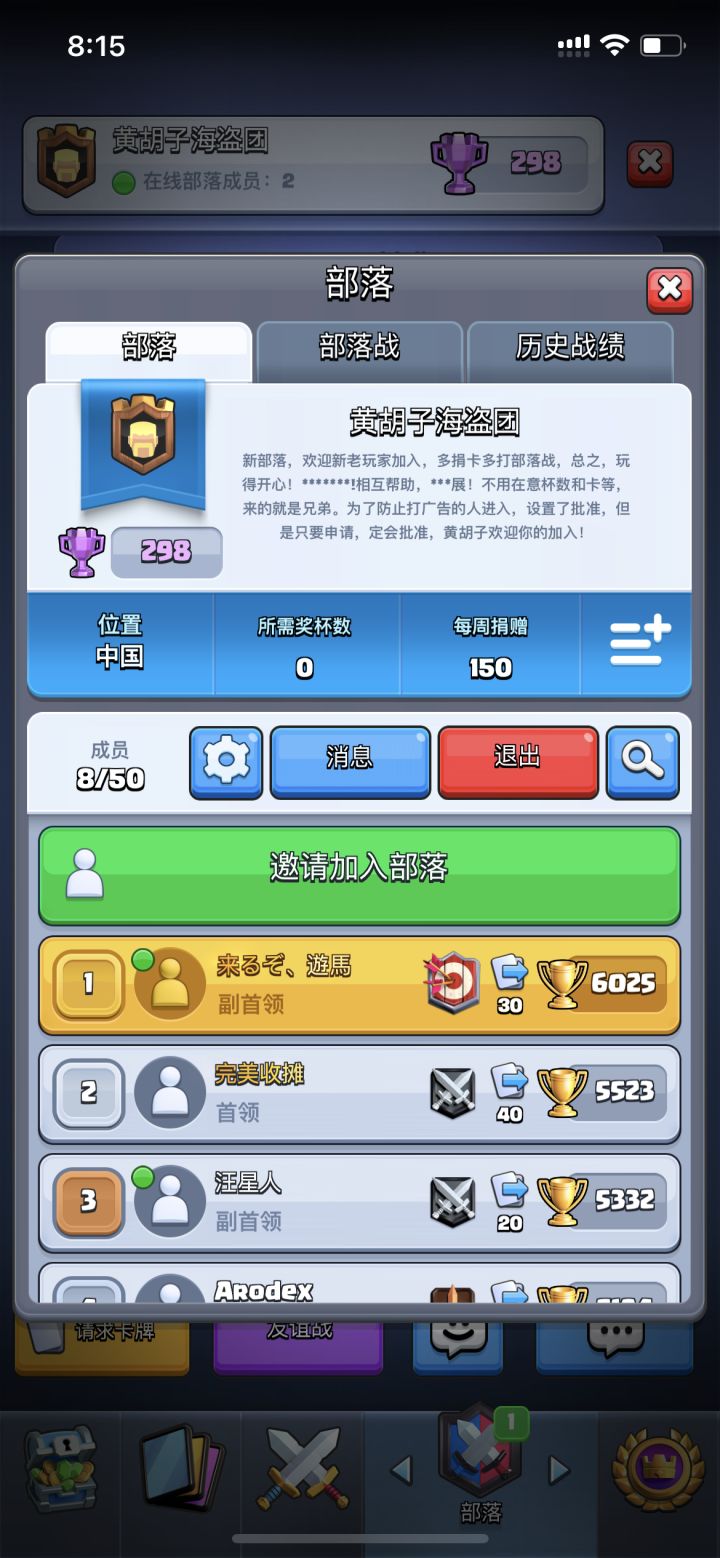Tap the right arrow beside the clan tab
The height and width of the screenshot is (1558, 720).
point(557,1467)
